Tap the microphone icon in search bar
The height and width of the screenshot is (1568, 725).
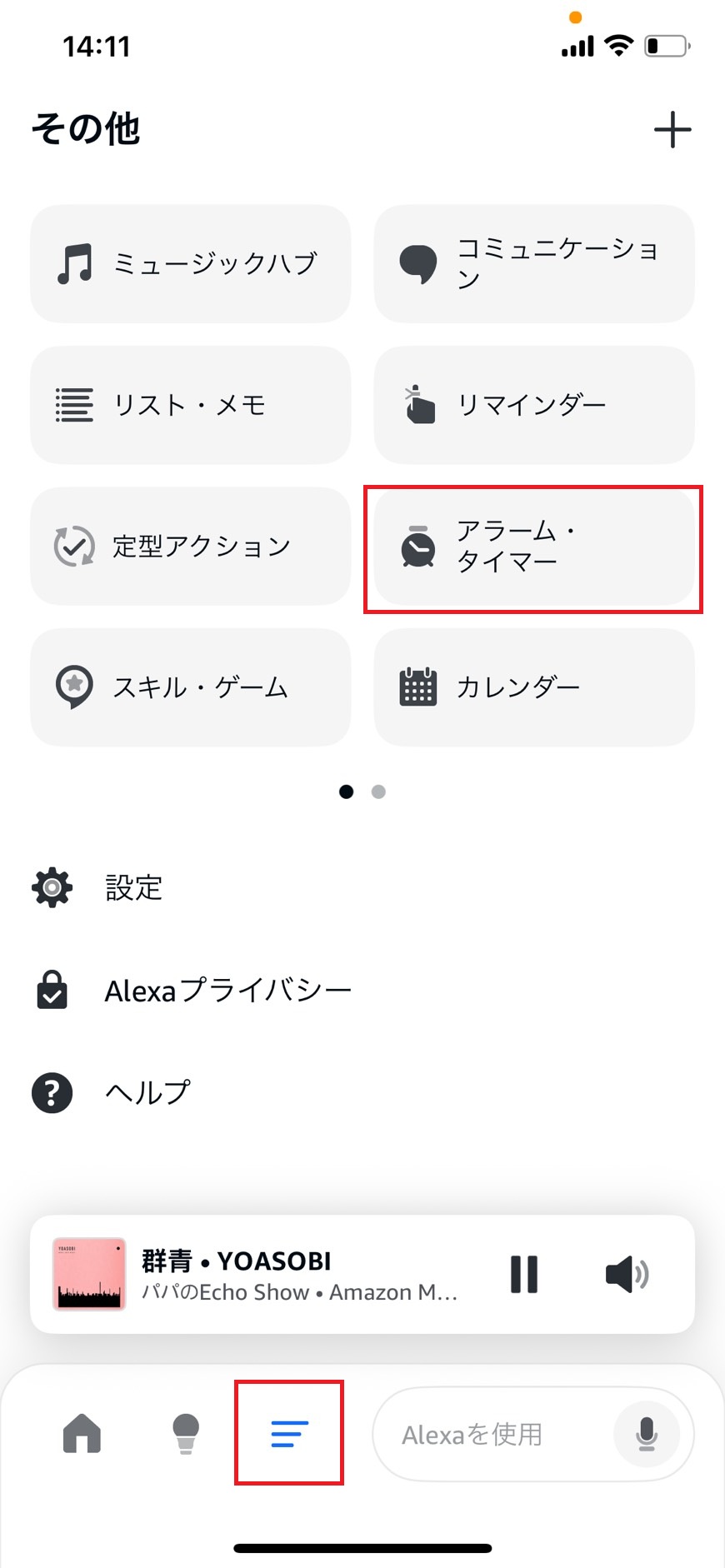pos(648,1435)
